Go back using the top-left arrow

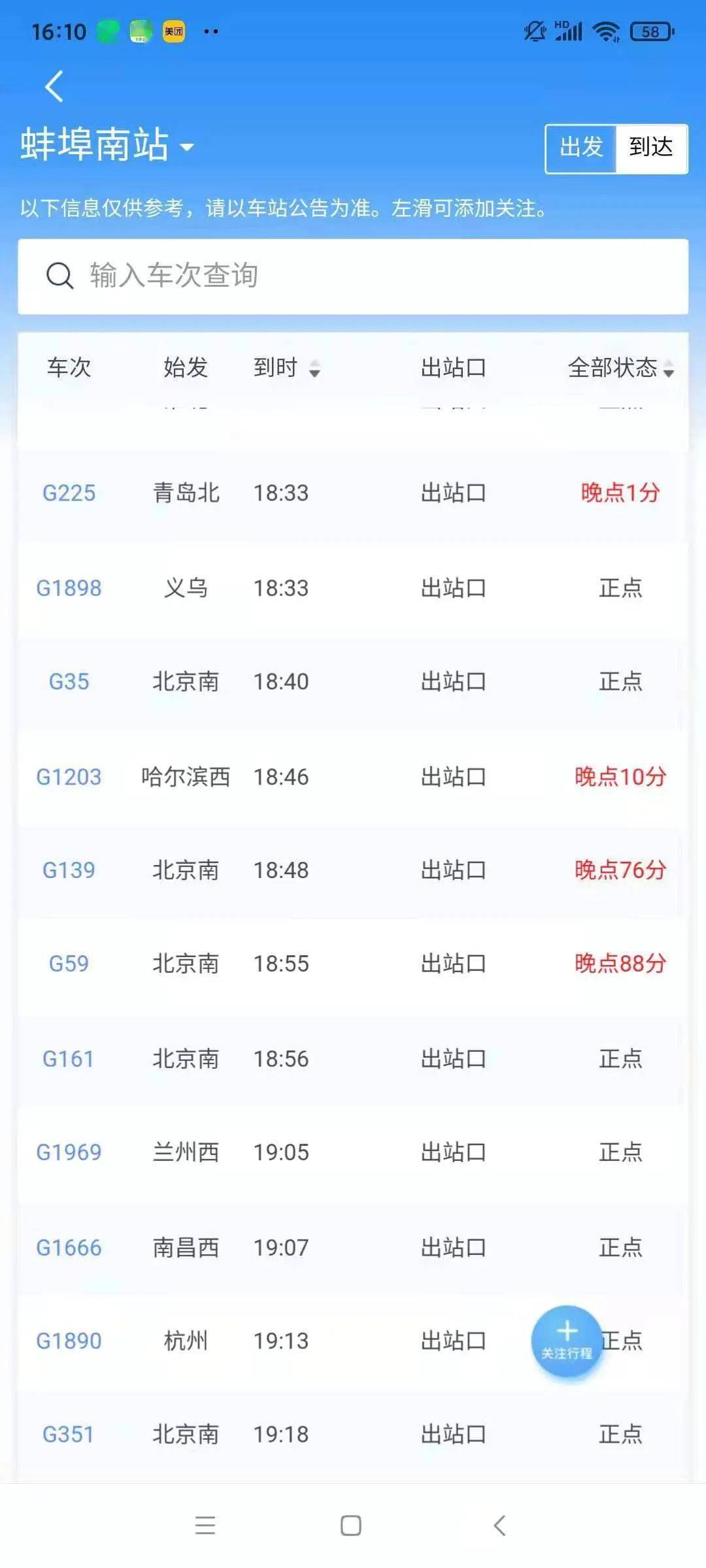[54, 86]
